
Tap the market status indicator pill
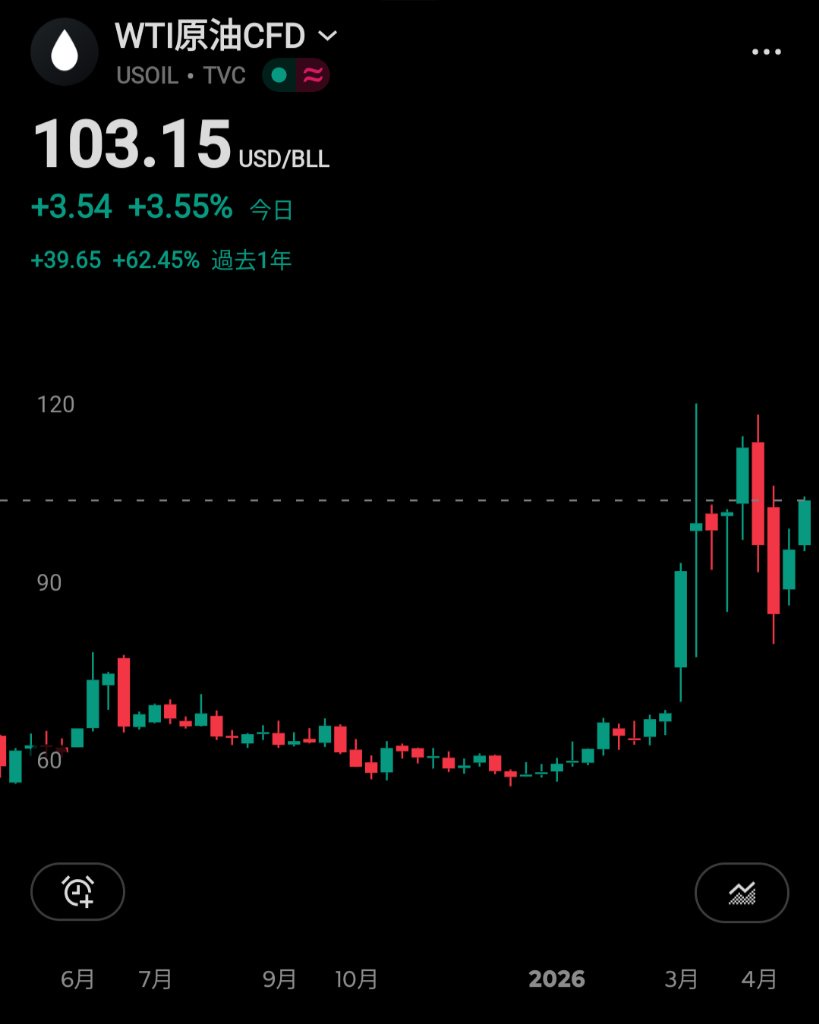coord(296,75)
